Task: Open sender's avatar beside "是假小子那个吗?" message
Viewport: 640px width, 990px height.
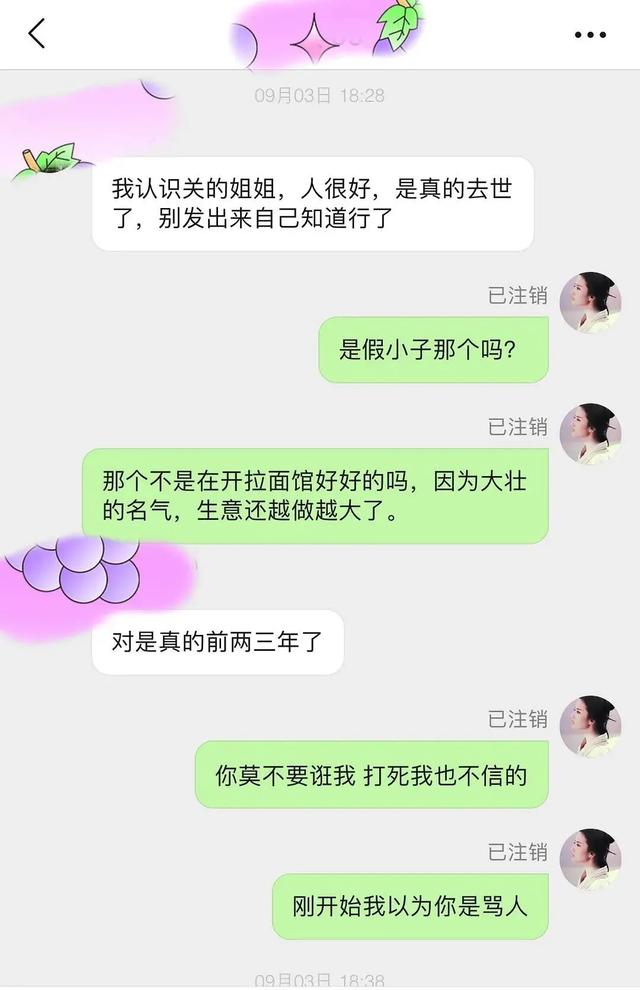Action: click(x=590, y=302)
